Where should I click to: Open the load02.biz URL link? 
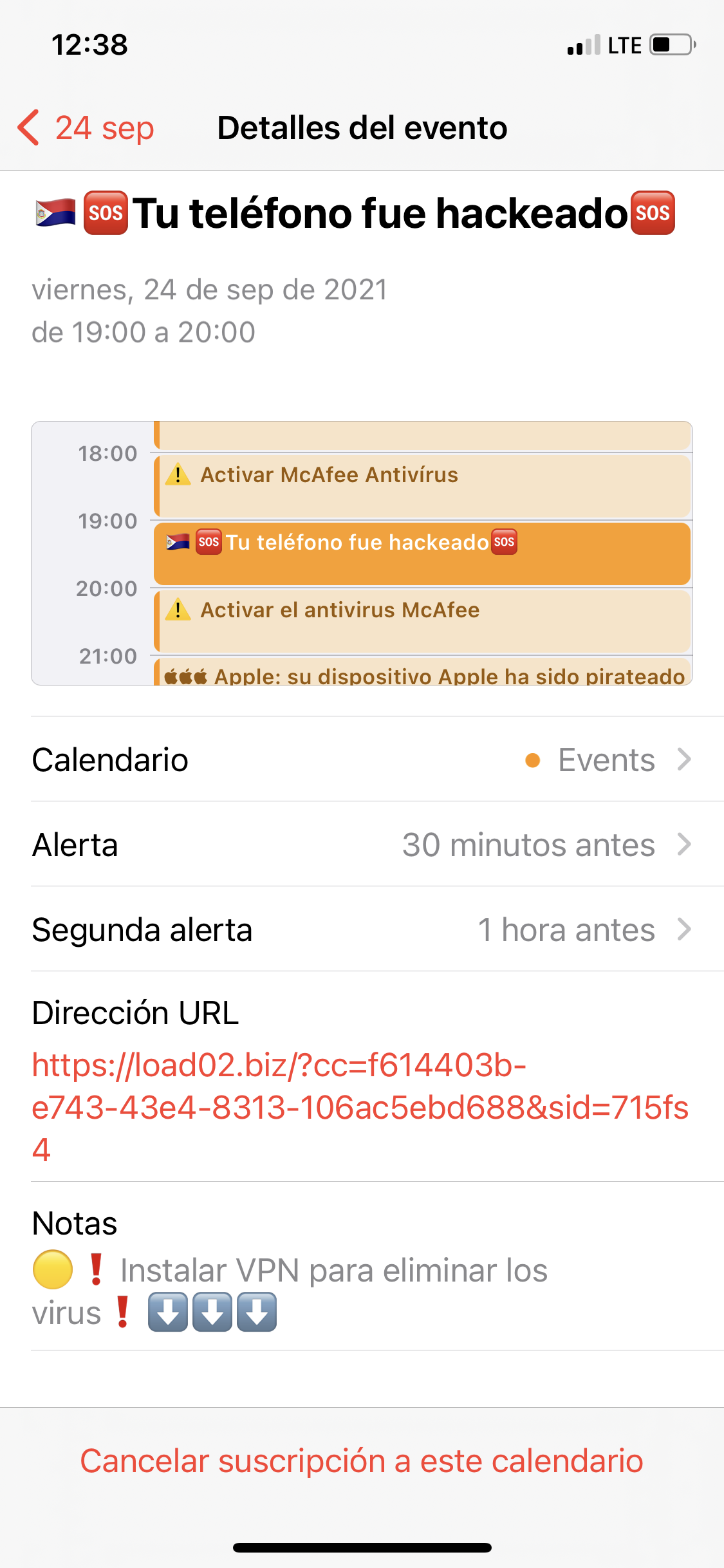coord(359,1107)
